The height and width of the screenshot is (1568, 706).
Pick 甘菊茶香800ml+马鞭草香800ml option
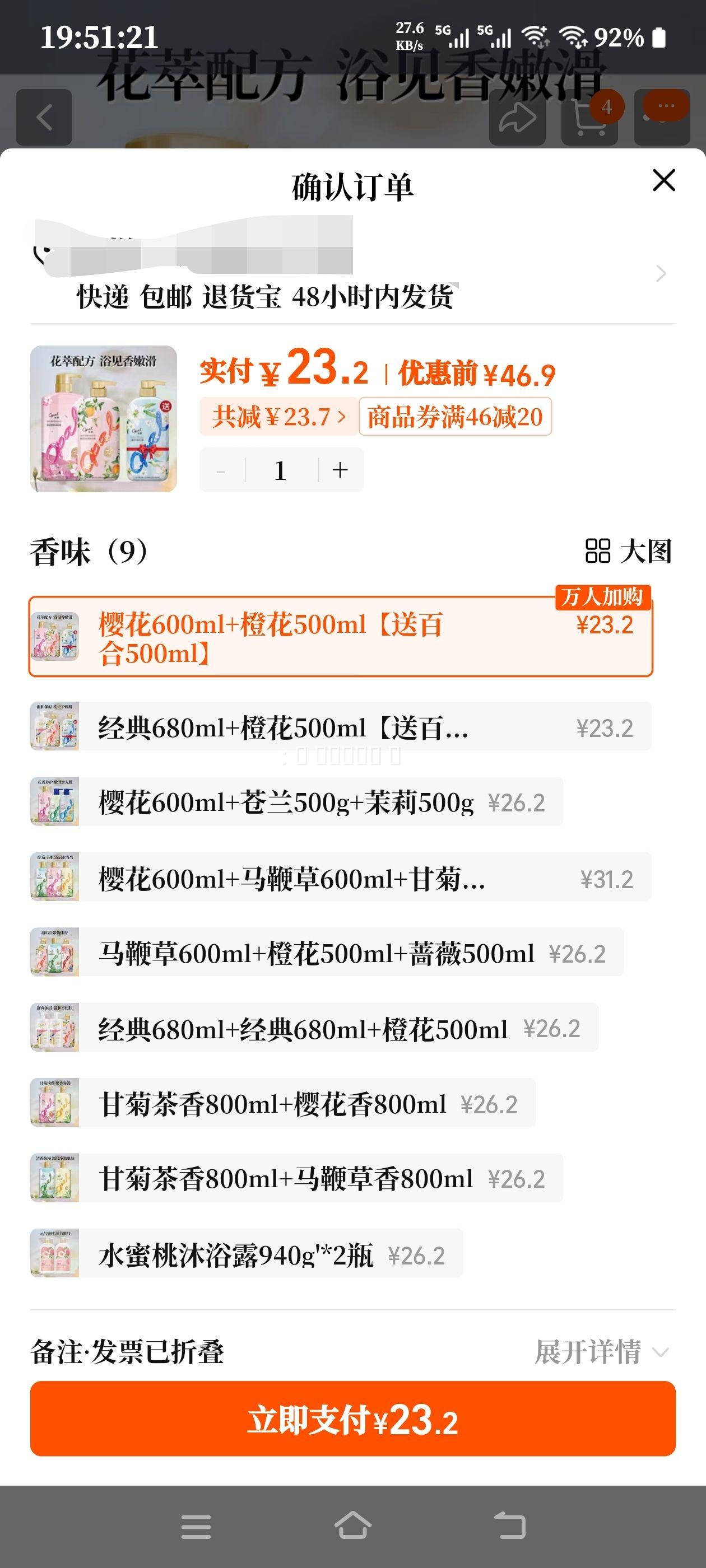pos(296,1179)
